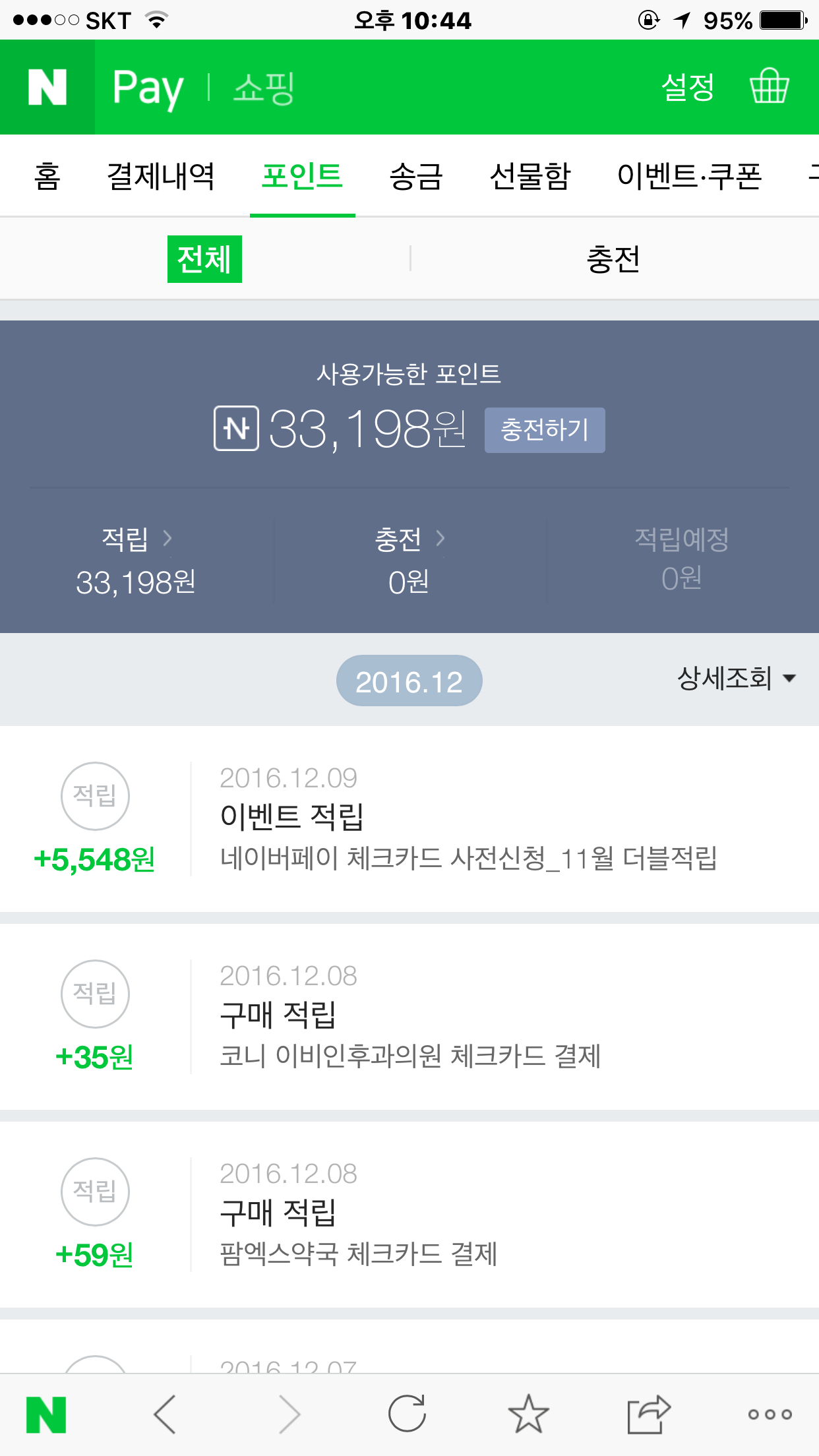Image resolution: width=819 pixels, height=1456 pixels.
Task: Switch to the 선물함 tab
Action: click(530, 177)
